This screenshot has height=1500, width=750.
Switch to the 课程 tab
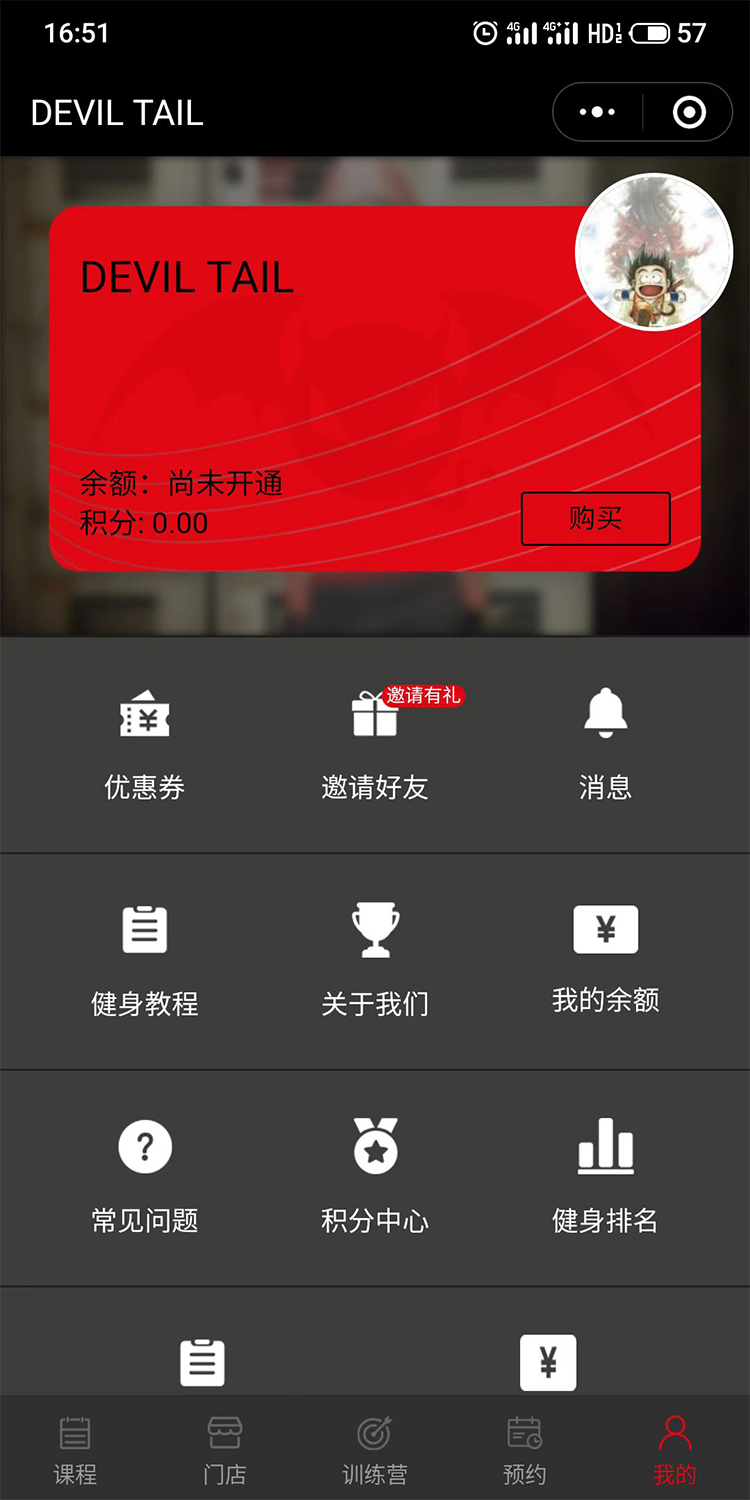(75, 1450)
